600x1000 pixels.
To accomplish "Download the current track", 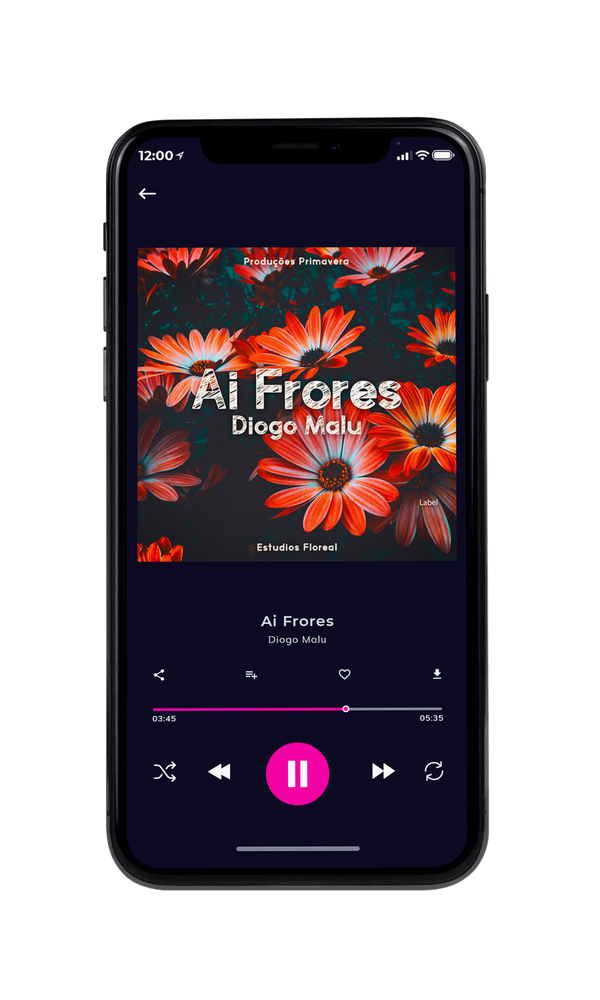I will pyautogui.click(x=437, y=674).
